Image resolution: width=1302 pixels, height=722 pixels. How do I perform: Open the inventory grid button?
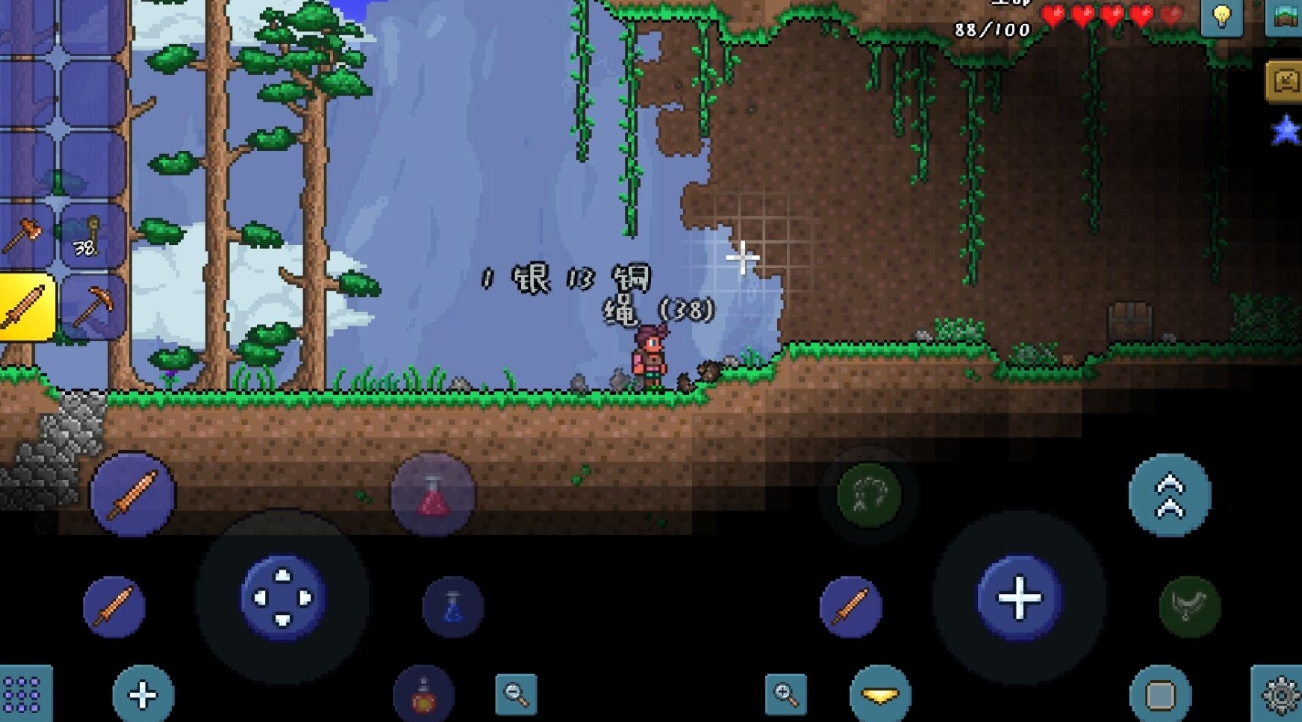tap(22, 694)
